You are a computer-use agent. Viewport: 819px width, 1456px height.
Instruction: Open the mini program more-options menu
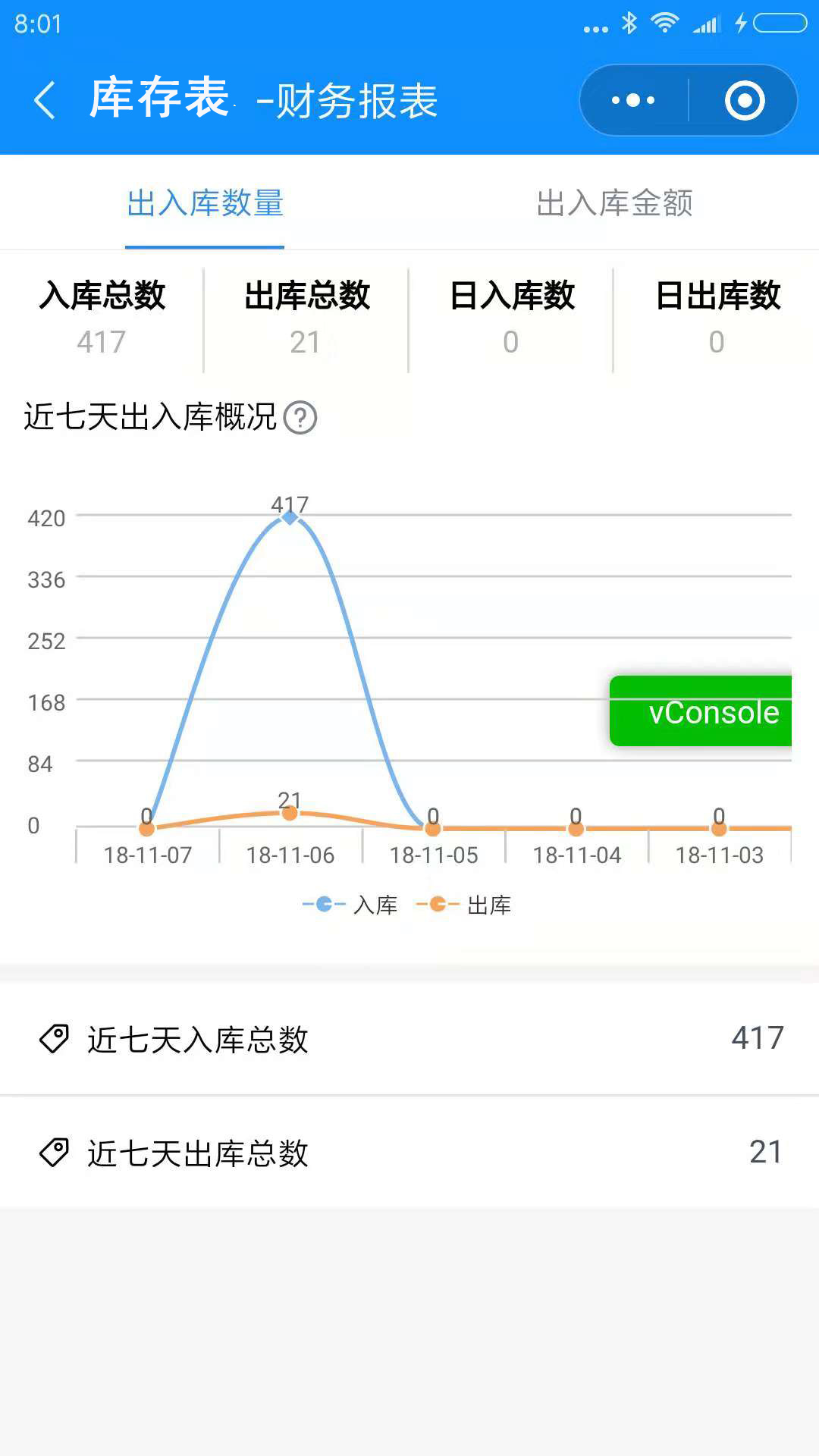(633, 100)
